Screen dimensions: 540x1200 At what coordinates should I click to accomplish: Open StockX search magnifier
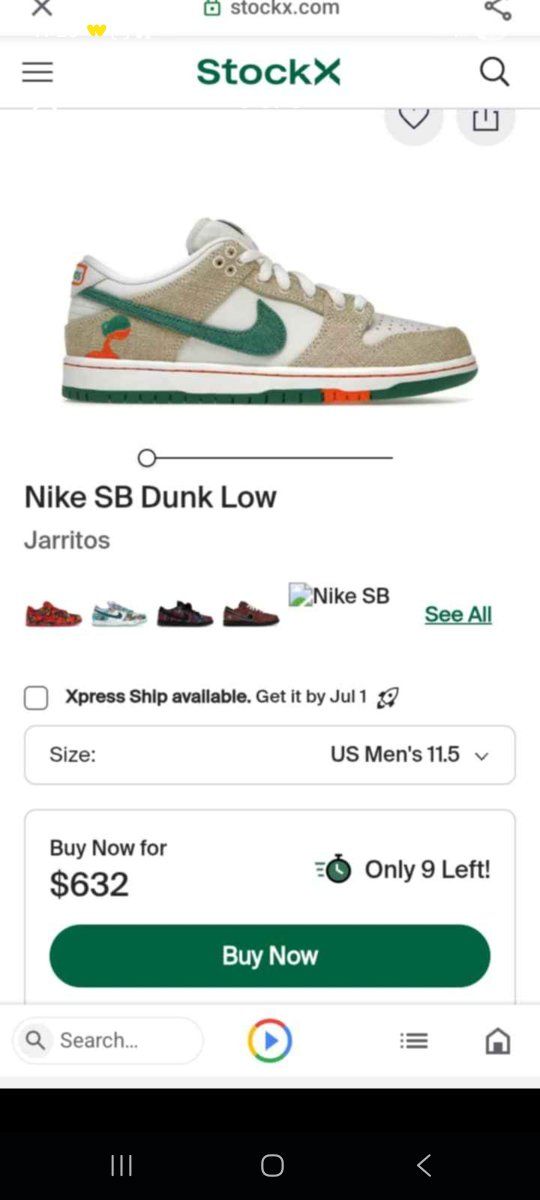494,71
